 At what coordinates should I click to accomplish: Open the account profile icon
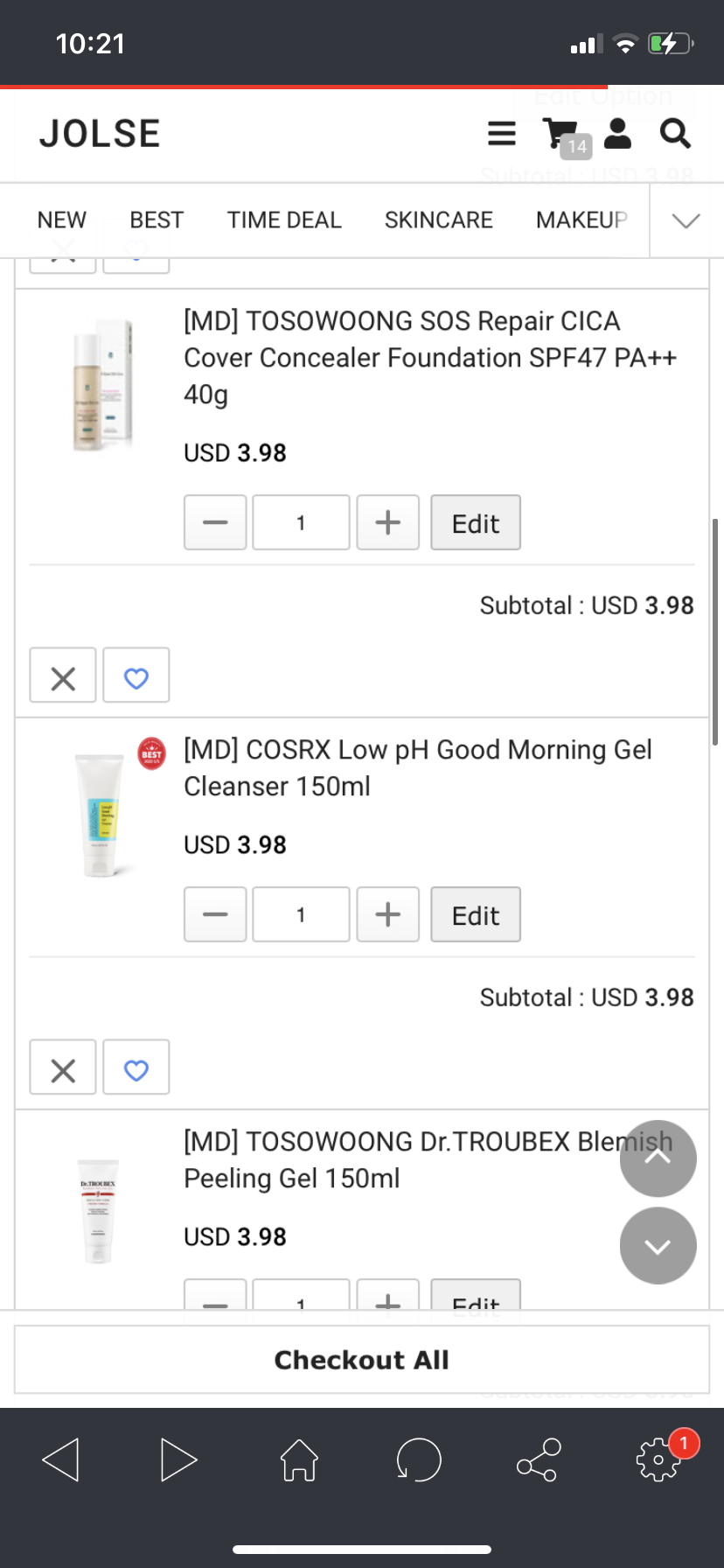click(617, 134)
